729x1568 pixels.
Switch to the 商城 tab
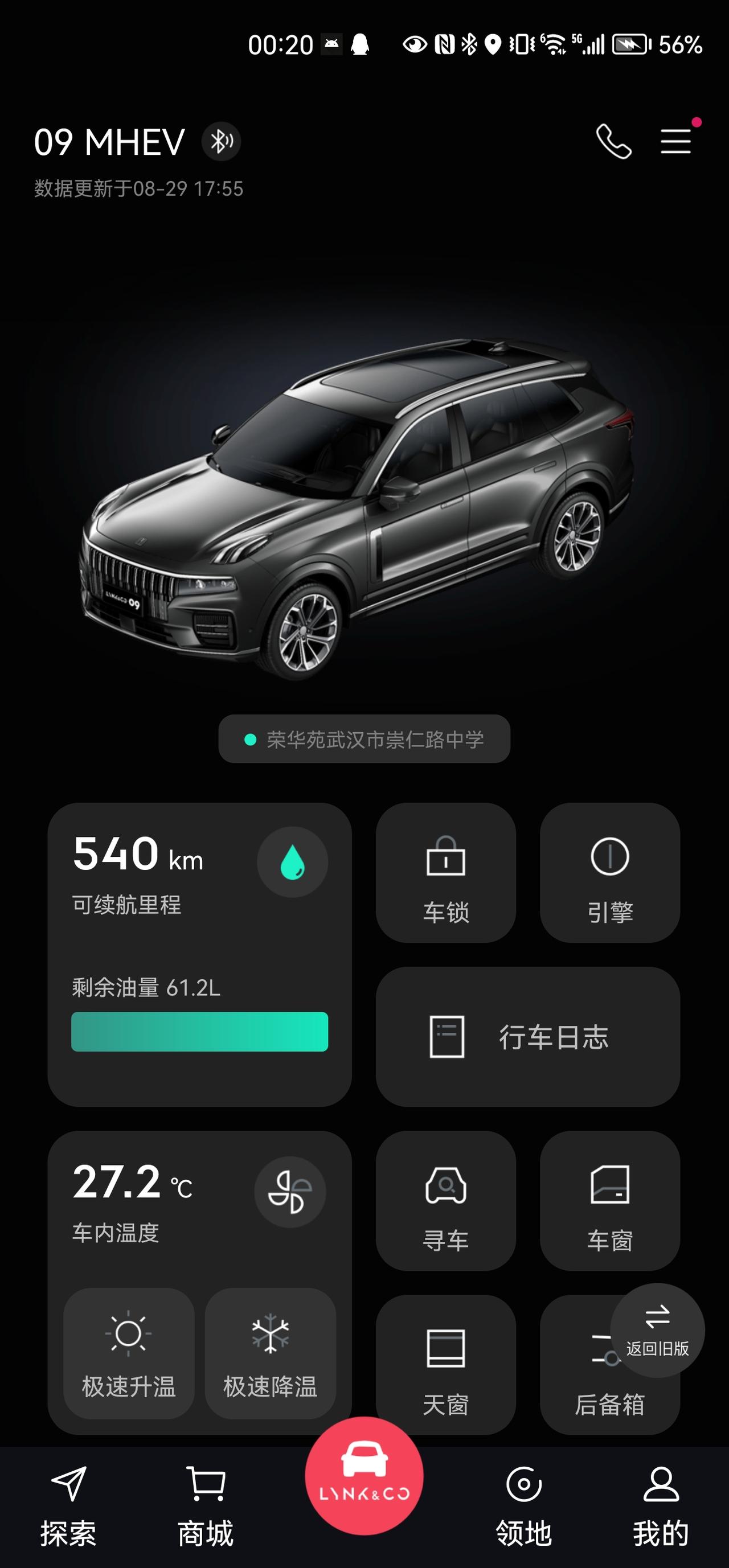click(205, 1507)
